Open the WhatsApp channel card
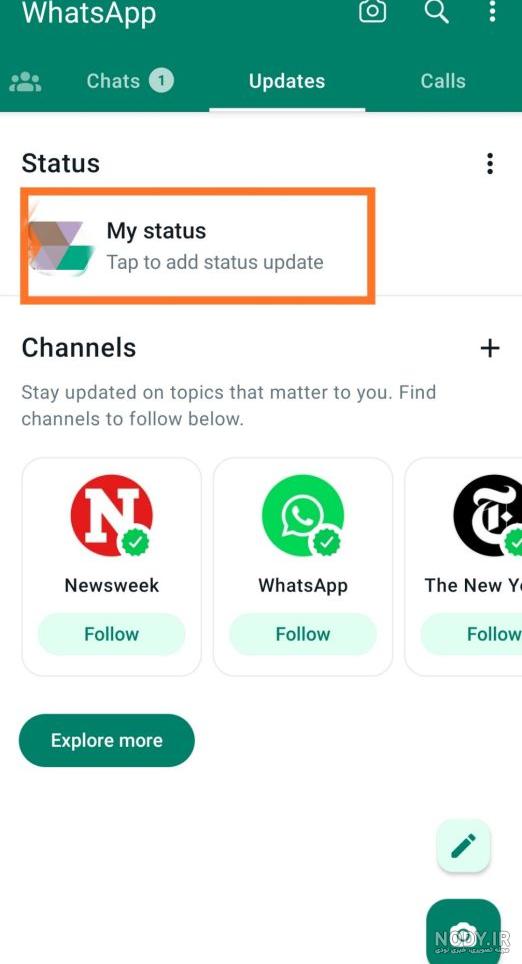The image size is (522, 964). [303, 566]
